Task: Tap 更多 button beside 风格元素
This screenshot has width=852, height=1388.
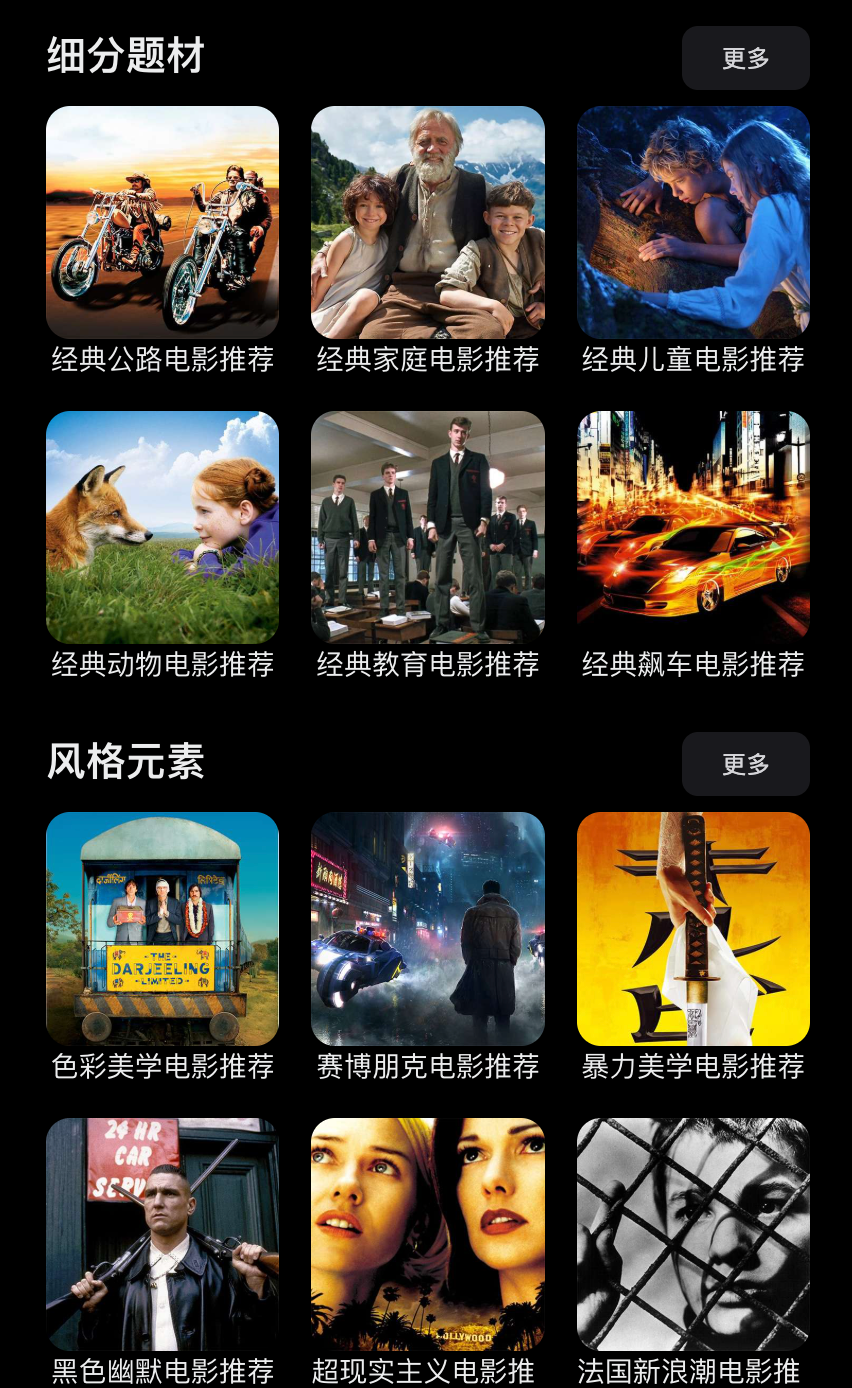Action: 745,764
